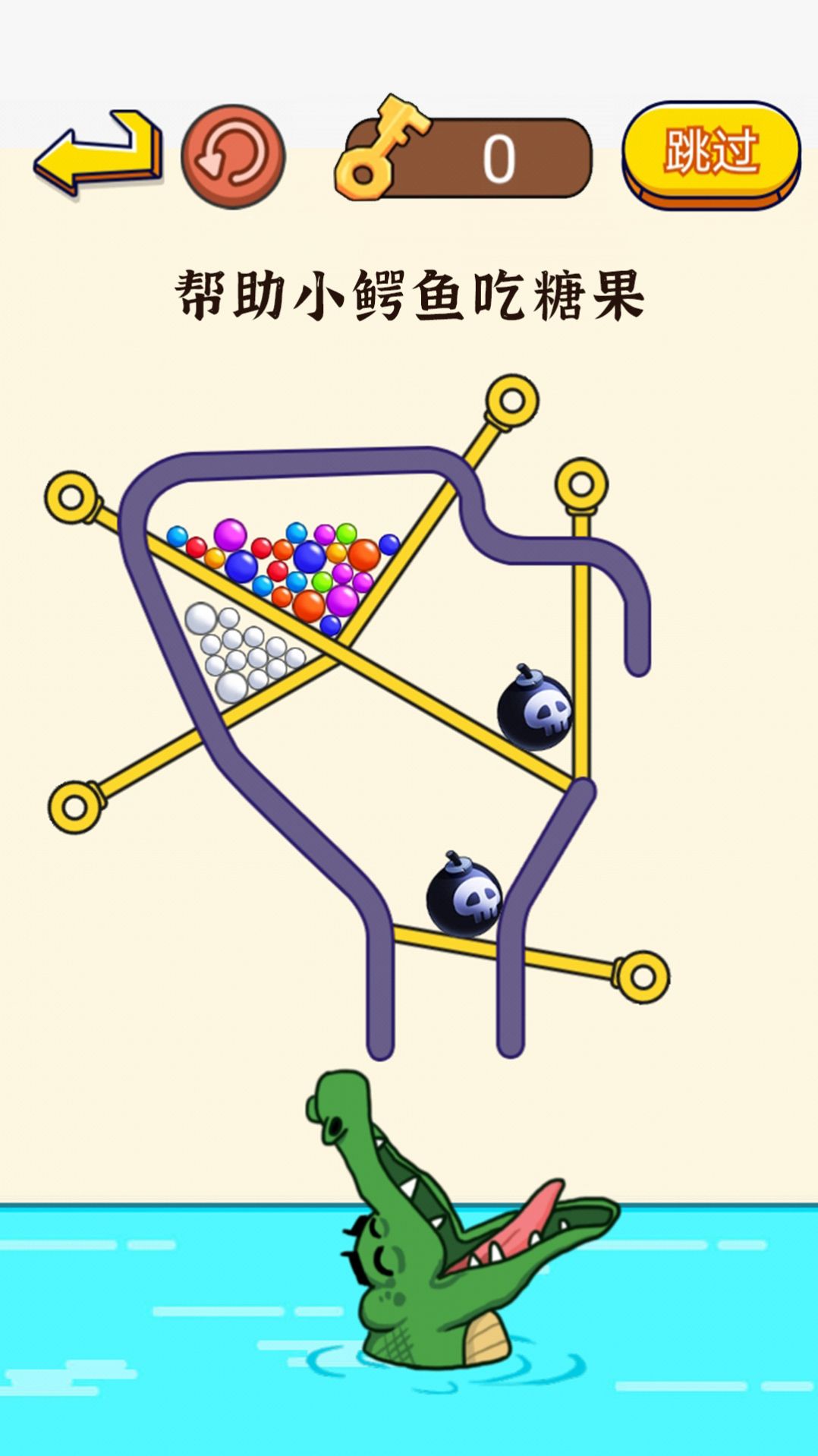The width and height of the screenshot is (818, 1456).
Task: Pull the pin with the top ring
Action: click(x=512, y=400)
